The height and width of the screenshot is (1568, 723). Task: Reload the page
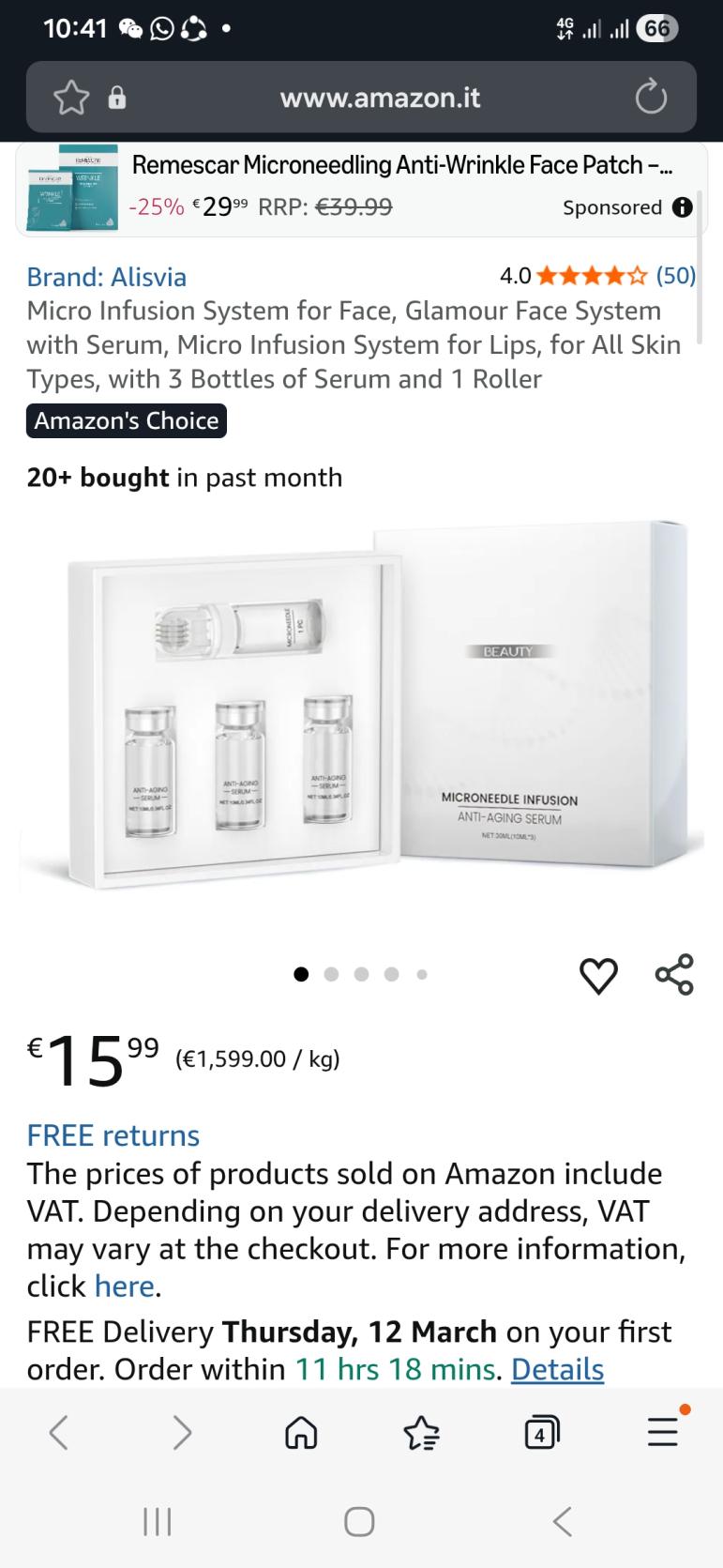[x=650, y=98]
